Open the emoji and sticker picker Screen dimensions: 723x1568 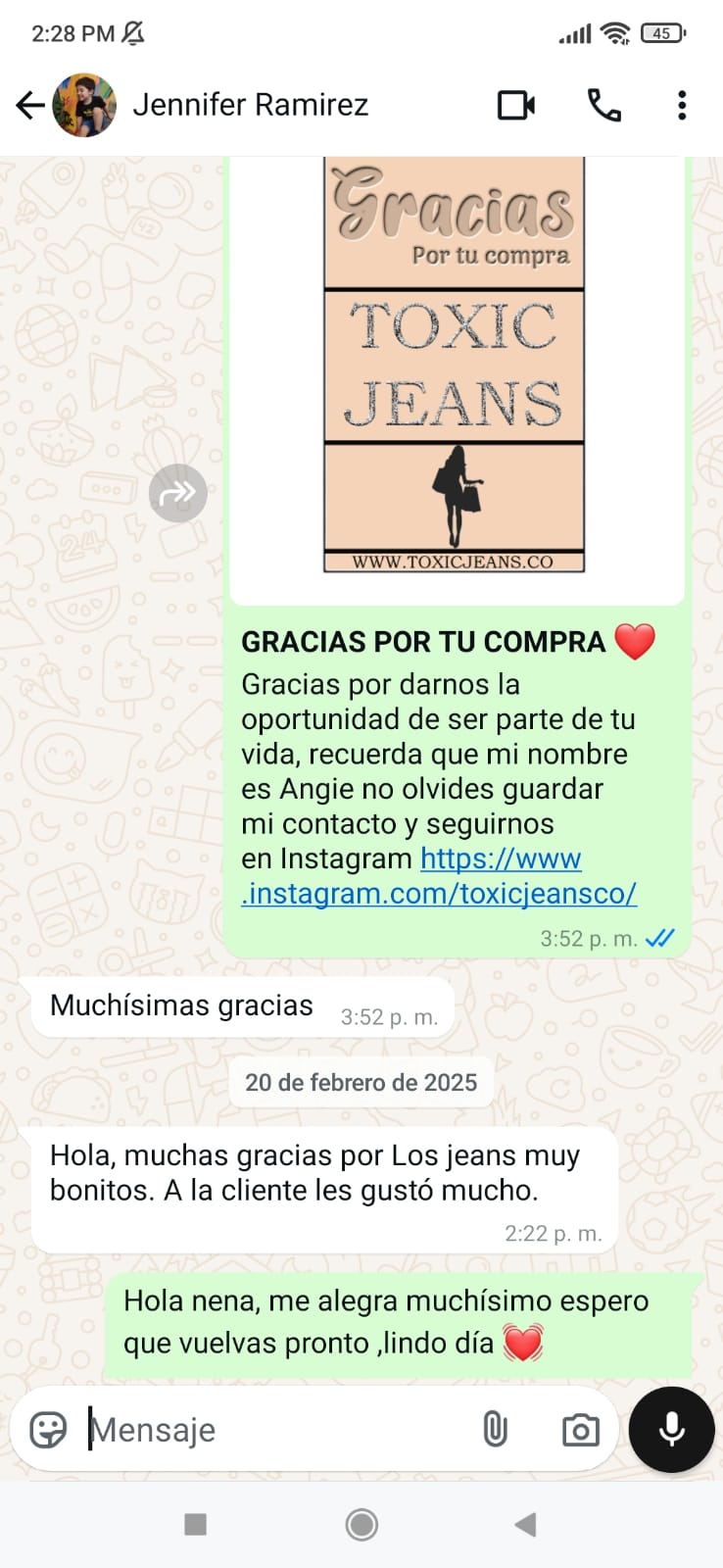click(x=48, y=1430)
